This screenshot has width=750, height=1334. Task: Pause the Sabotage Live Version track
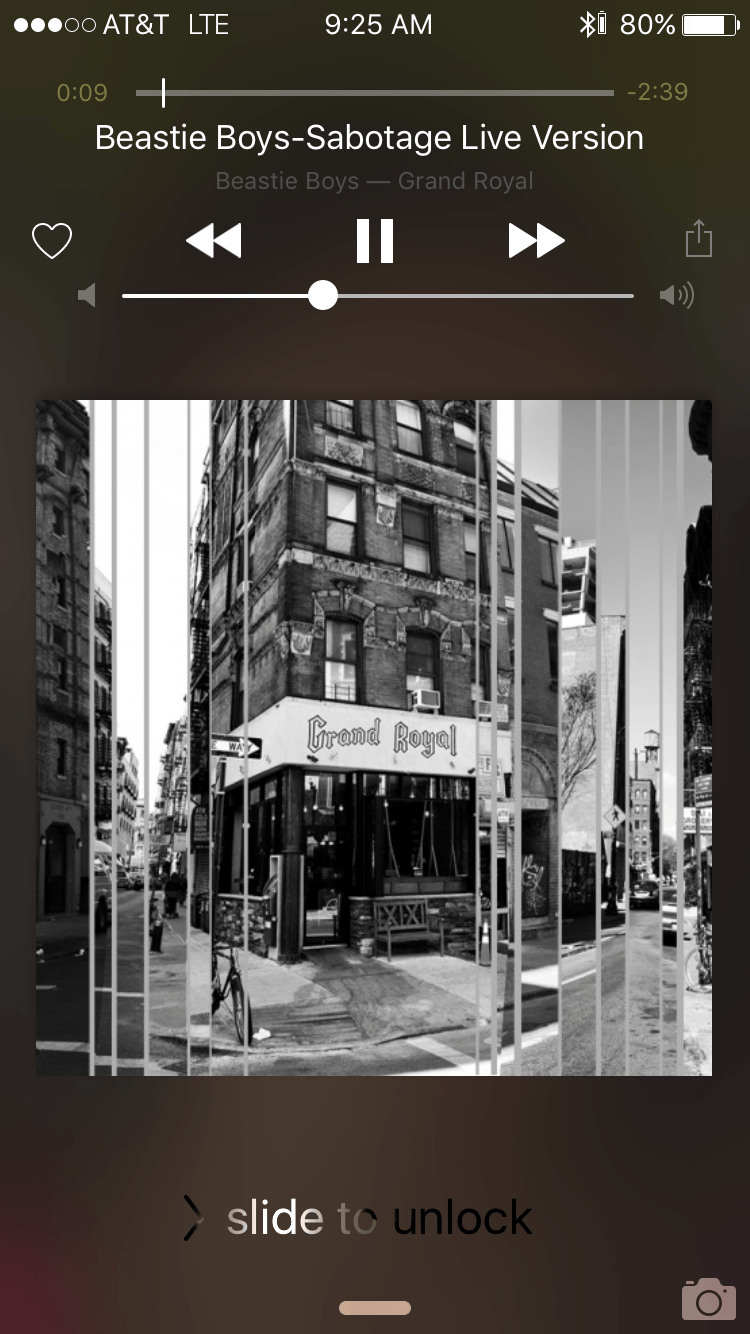(375, 241)
